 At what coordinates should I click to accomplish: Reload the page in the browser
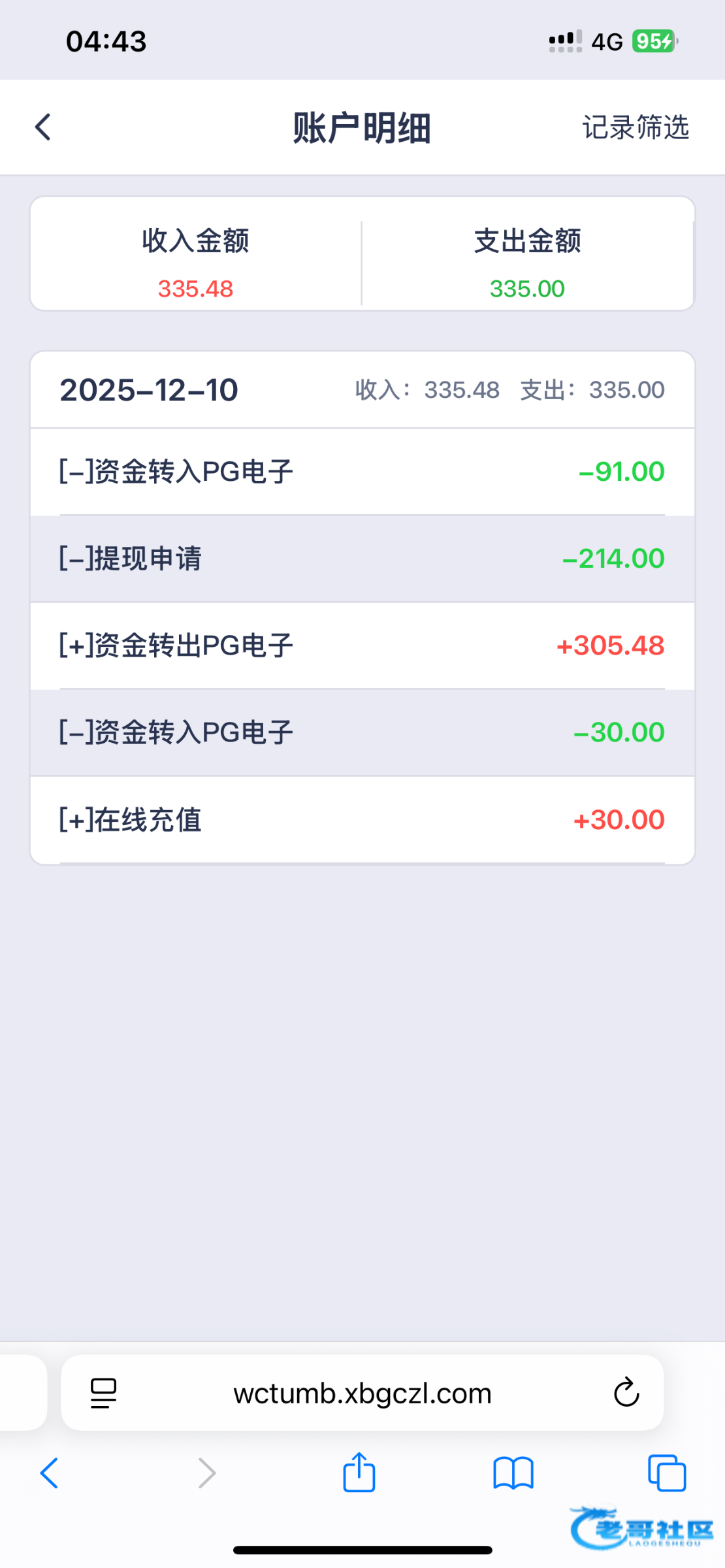point(626,1392)
